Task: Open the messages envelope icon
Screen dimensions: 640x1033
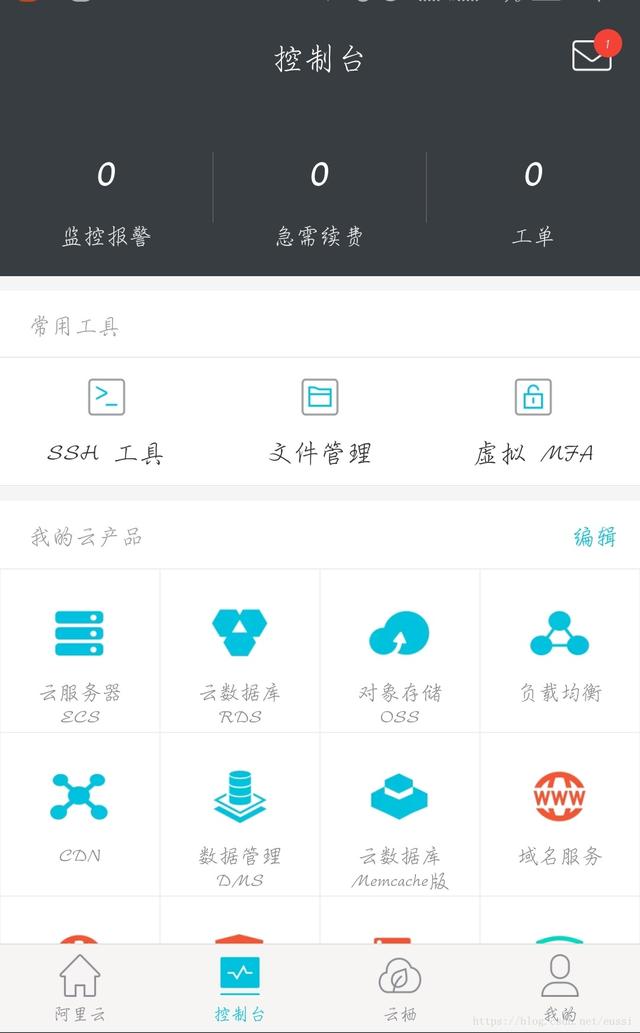Action: coord(592,56)
